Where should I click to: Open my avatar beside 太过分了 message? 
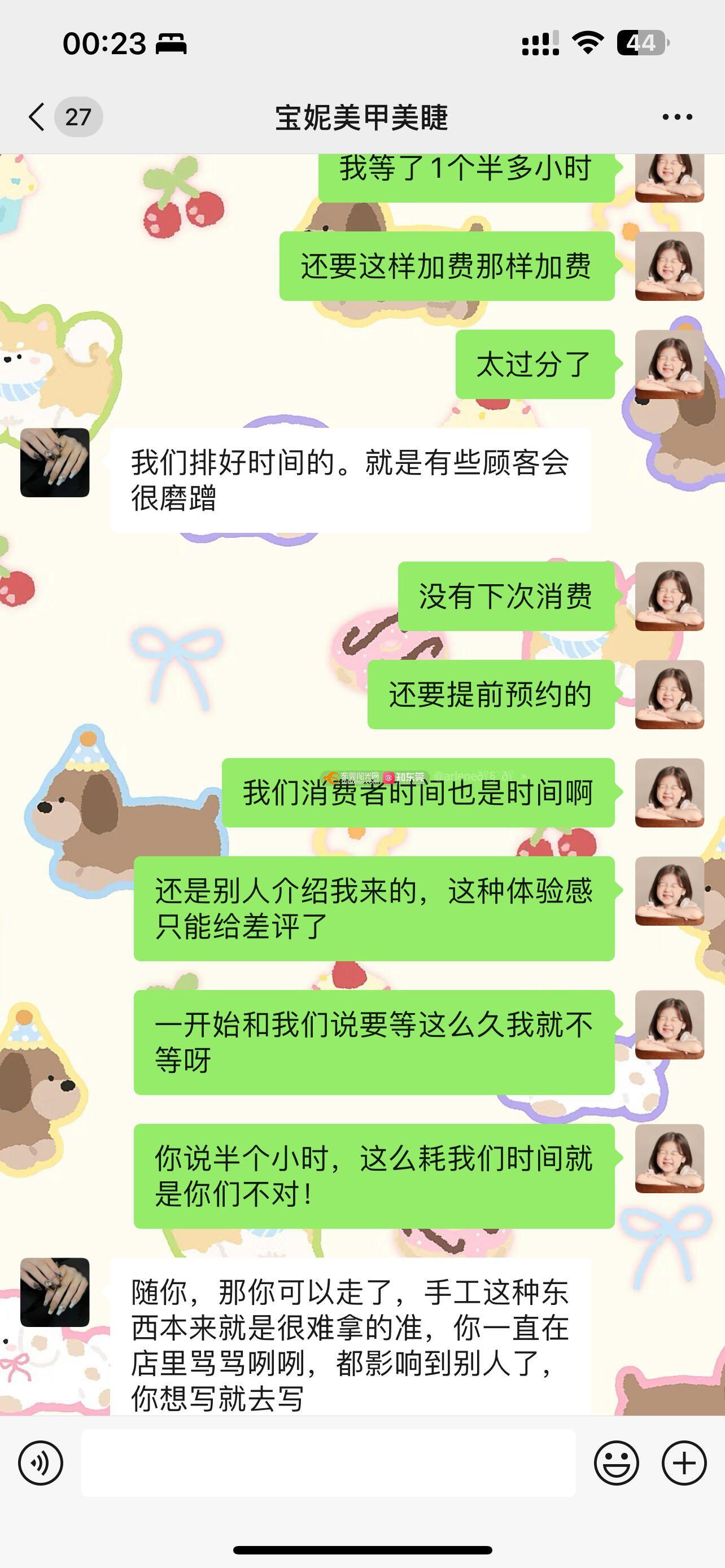pyautogui.click(x=669, y=364)
